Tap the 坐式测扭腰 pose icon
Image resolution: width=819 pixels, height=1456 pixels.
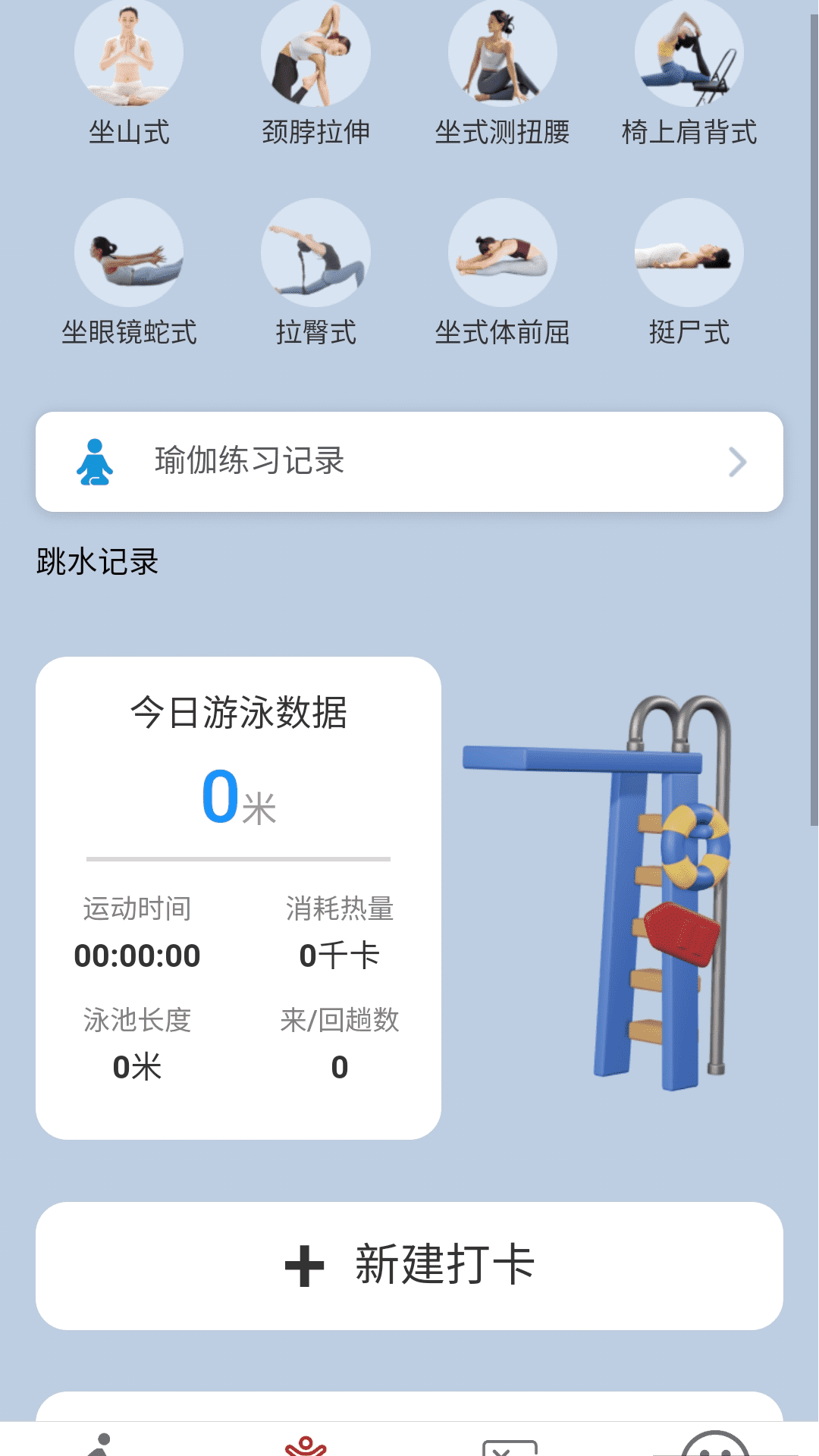[503, 53]
